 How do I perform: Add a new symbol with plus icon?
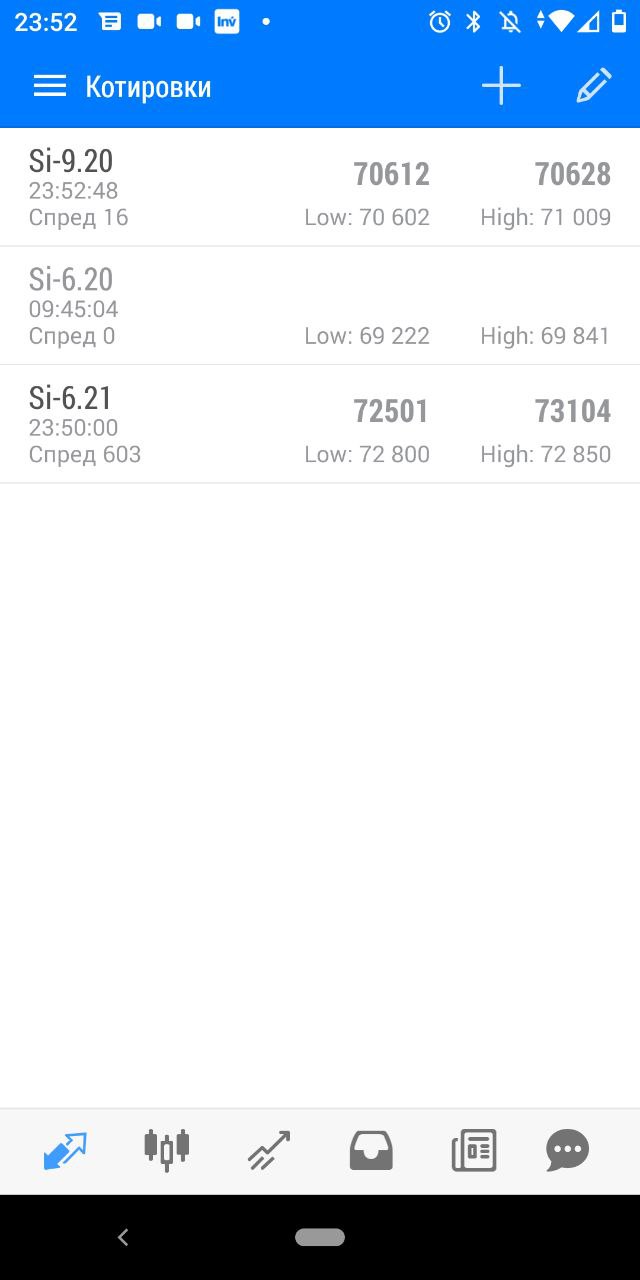tap(501, 87)
